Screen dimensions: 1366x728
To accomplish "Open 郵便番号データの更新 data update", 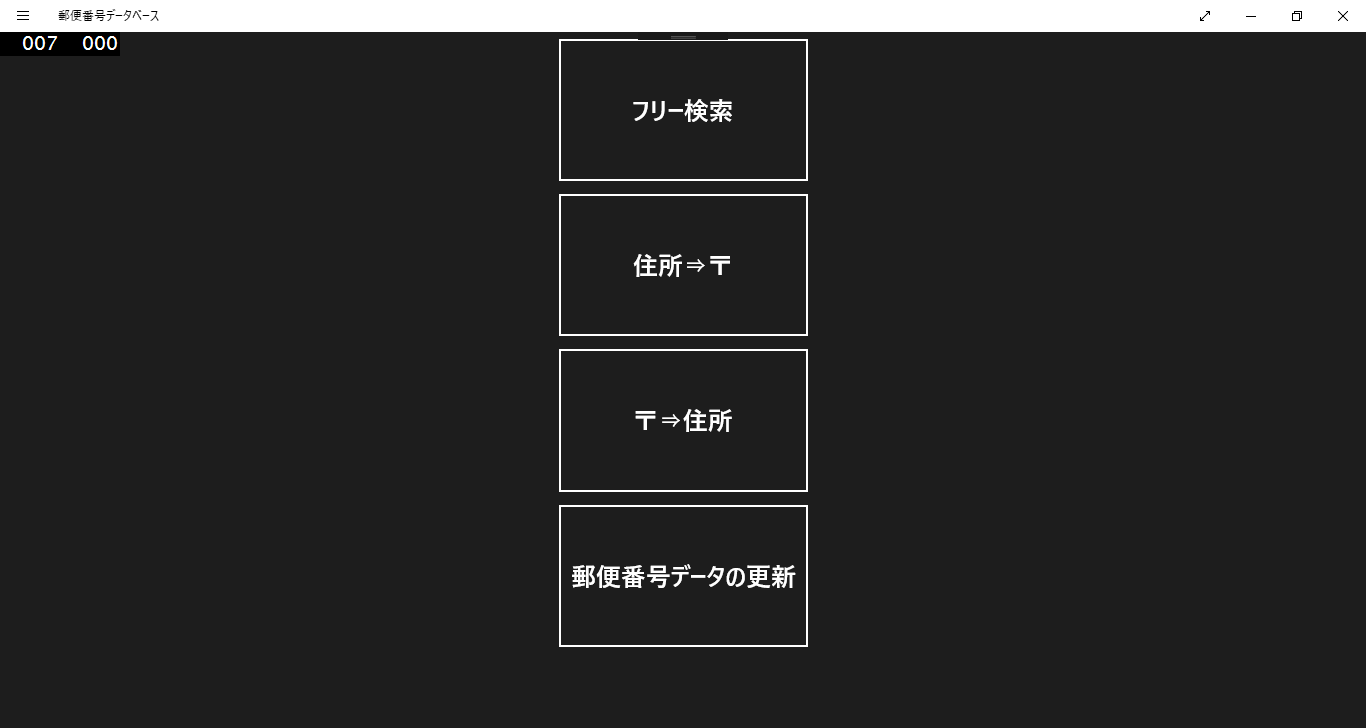I will click(x=683, y=576).
